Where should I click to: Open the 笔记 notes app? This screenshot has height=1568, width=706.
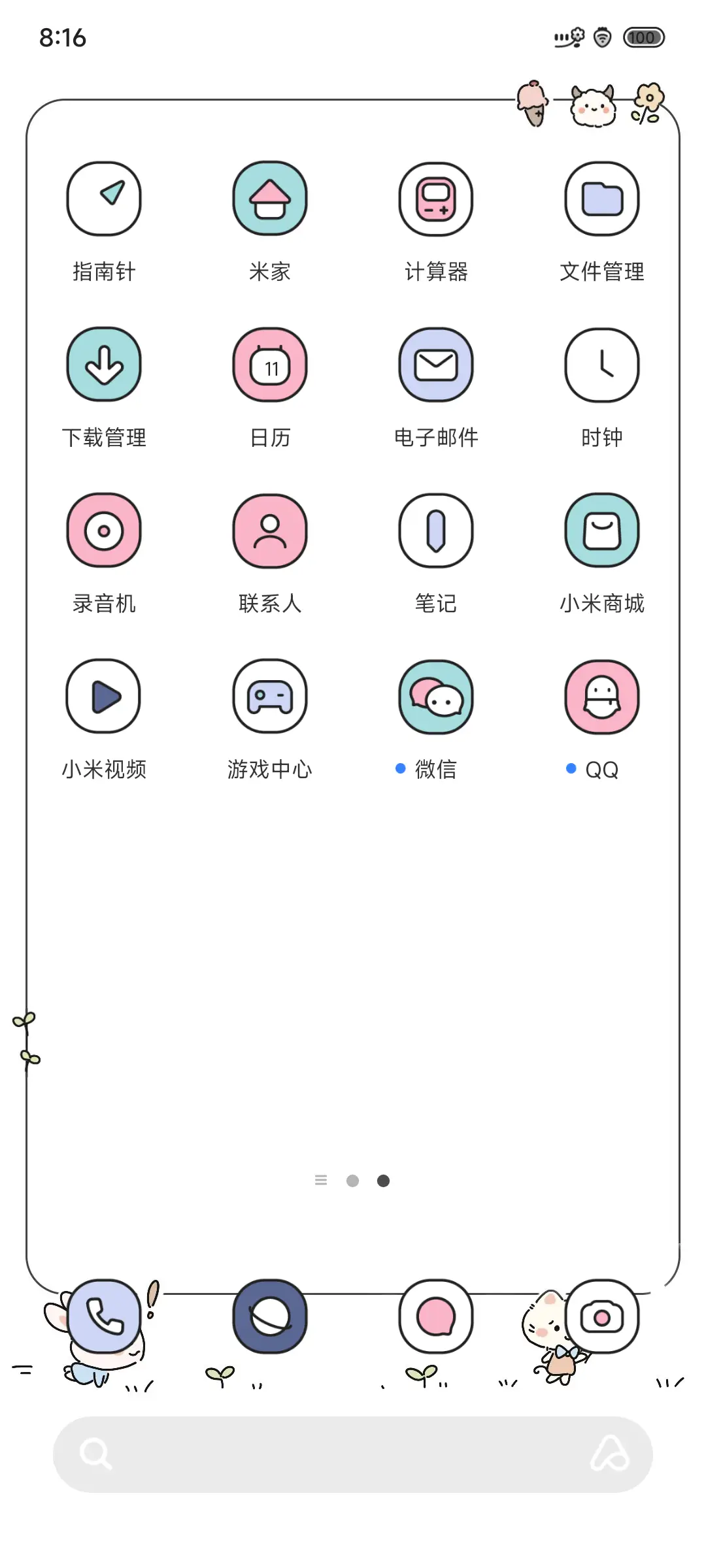click(x=435, y=532)
